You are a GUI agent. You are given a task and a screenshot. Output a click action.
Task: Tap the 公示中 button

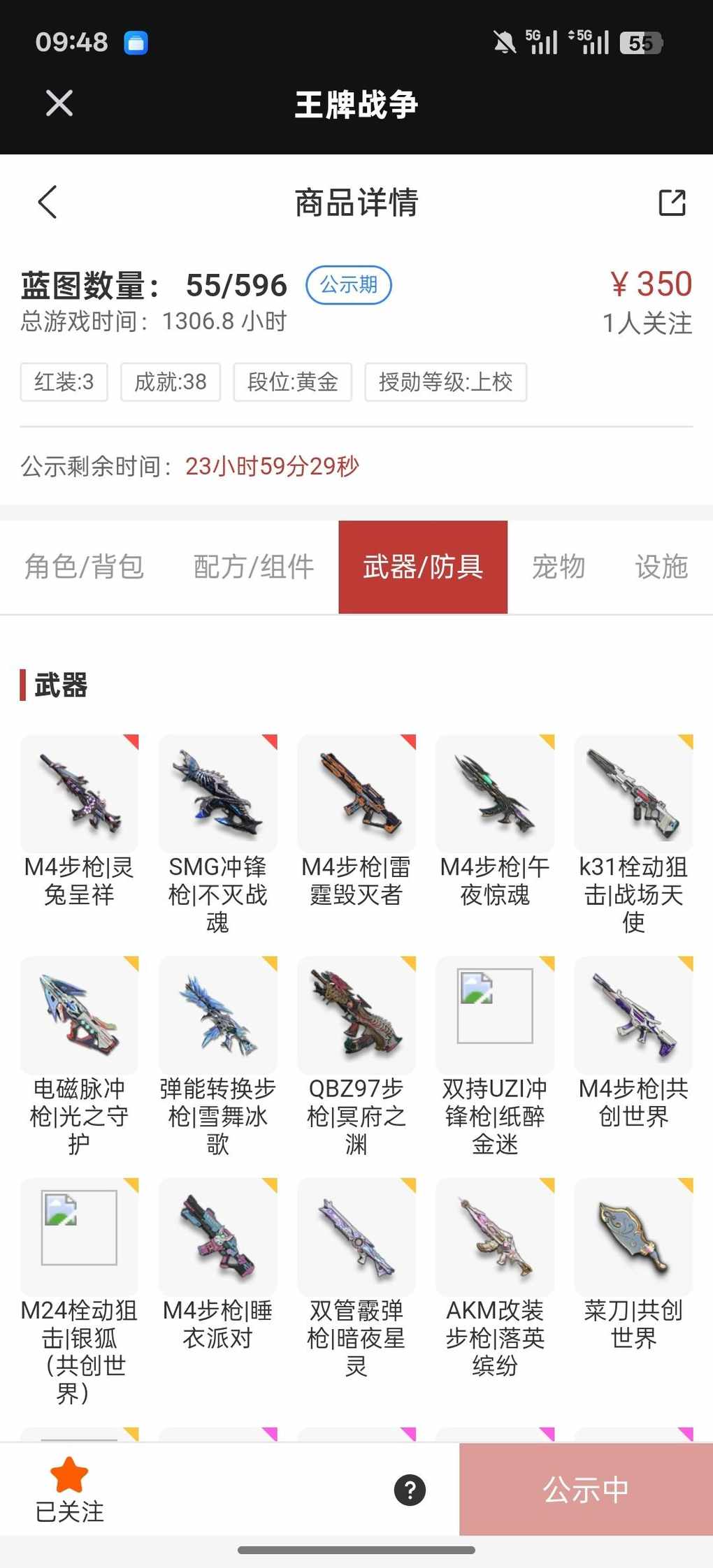pyautogui.click(x=586, y=1490)
